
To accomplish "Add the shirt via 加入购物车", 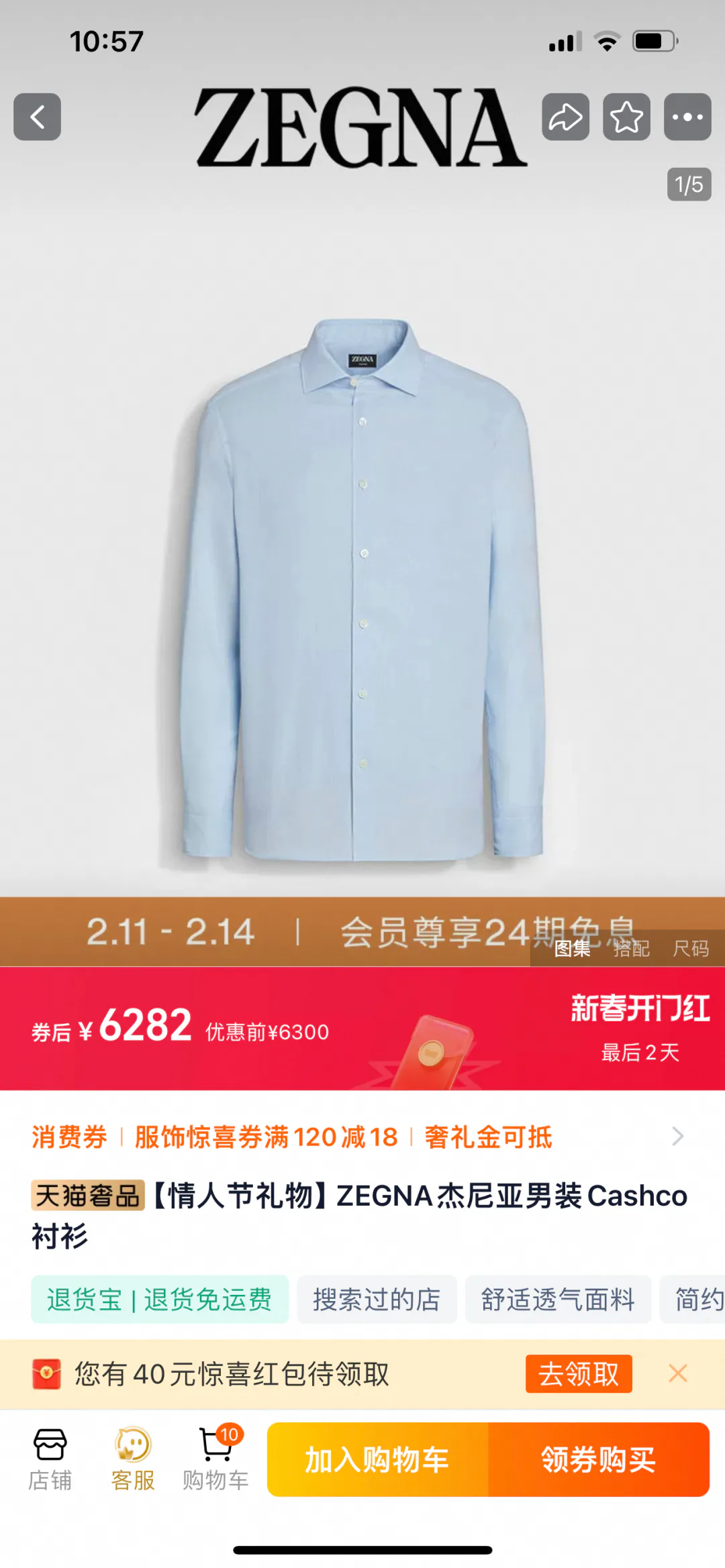I will [377, 1459].
